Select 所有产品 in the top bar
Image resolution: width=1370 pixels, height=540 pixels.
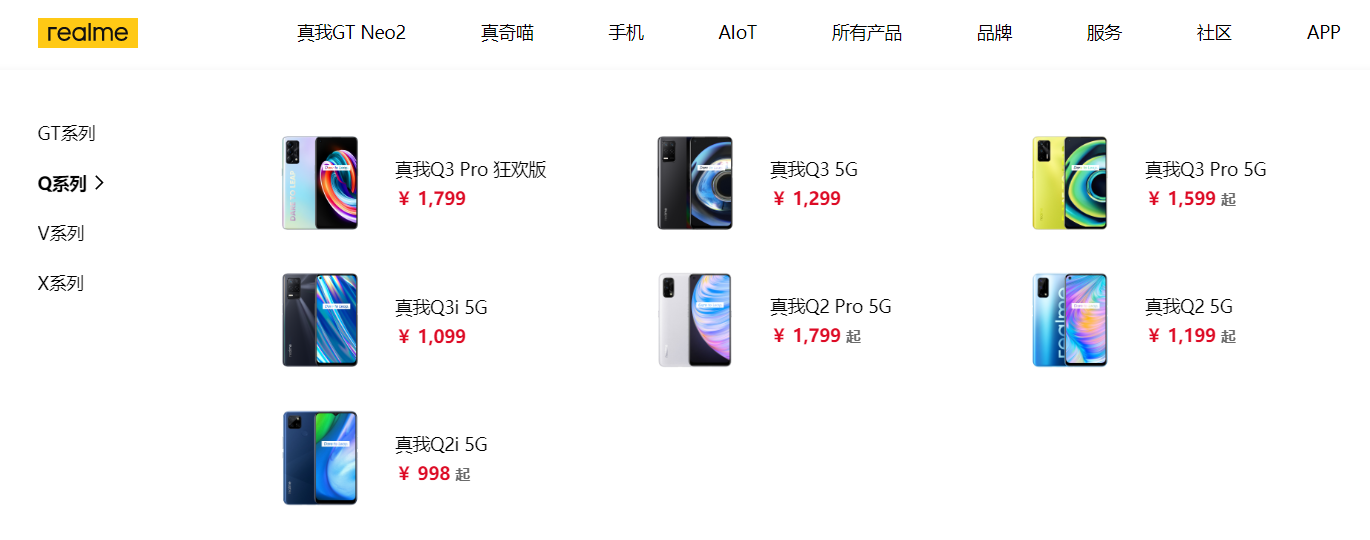[866, 33]
